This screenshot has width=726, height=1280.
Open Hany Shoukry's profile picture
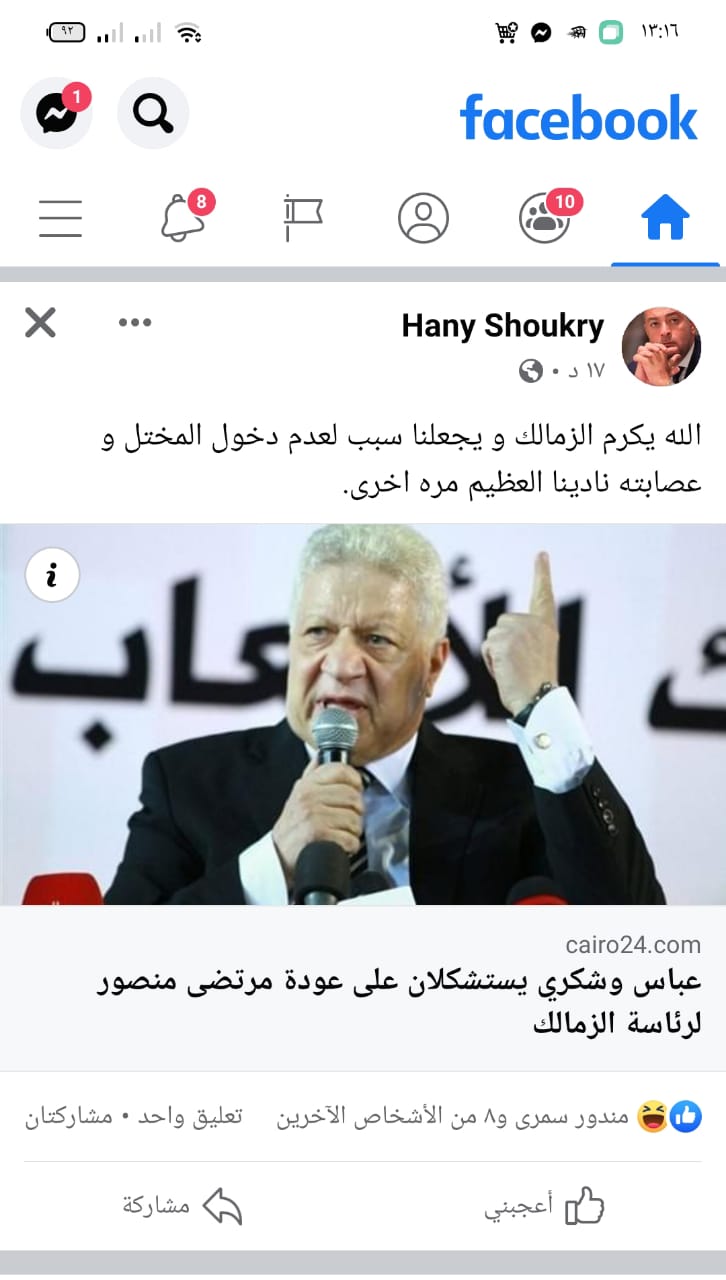click(661, 346)
